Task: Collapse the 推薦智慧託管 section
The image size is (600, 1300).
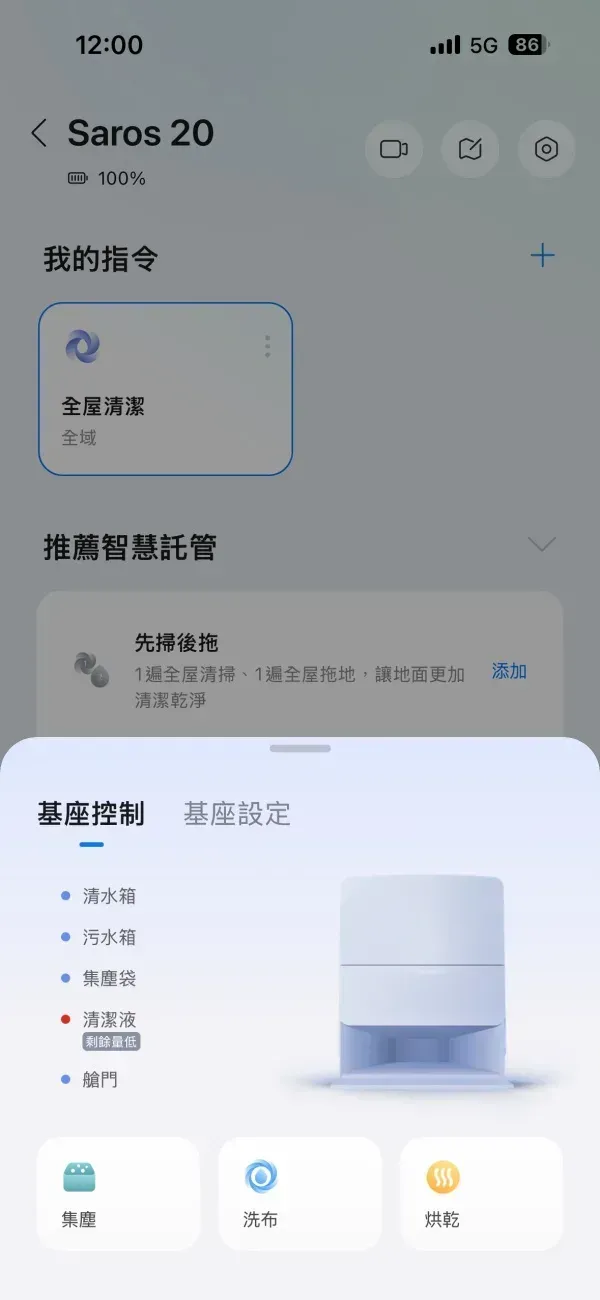Action: [x=541, y=545]
